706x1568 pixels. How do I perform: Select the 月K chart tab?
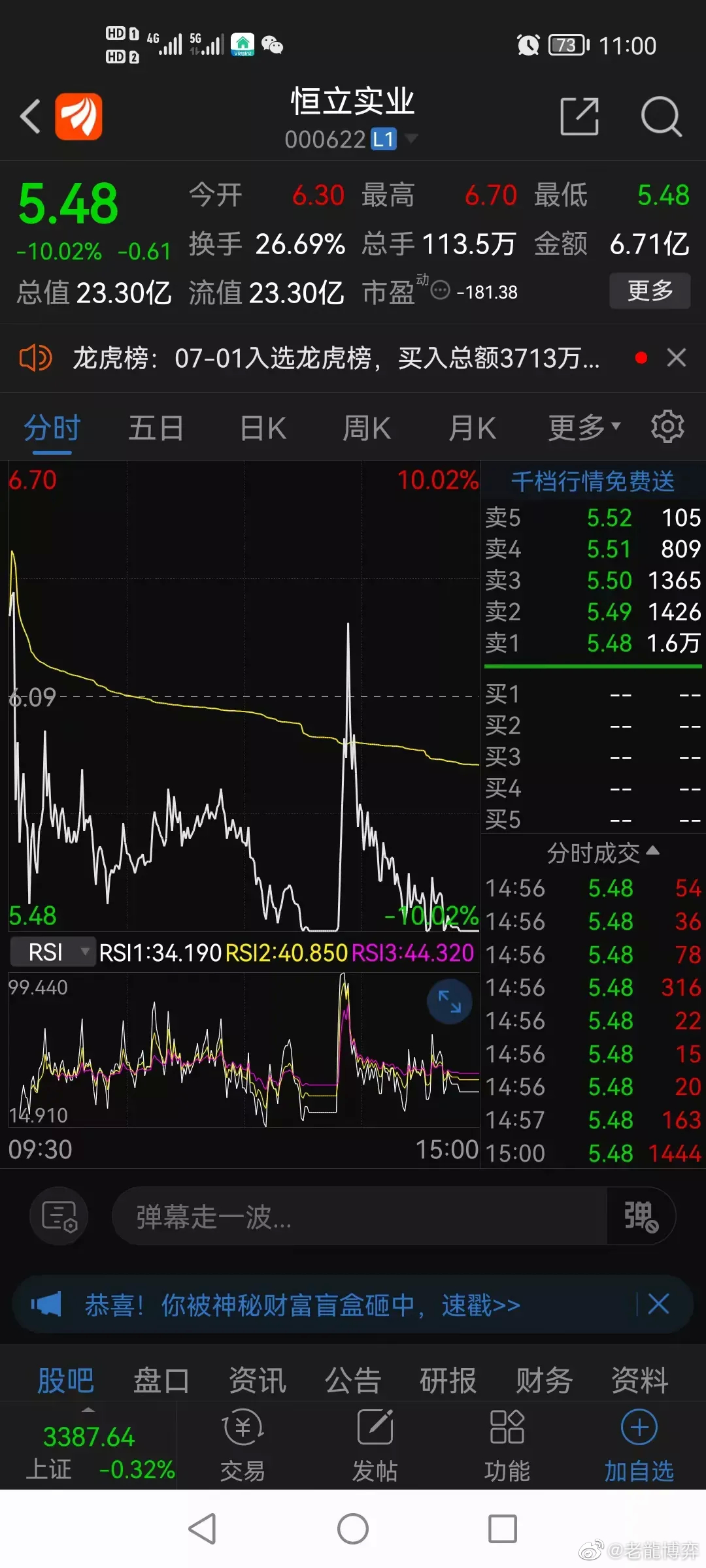[x=472, y=429]
